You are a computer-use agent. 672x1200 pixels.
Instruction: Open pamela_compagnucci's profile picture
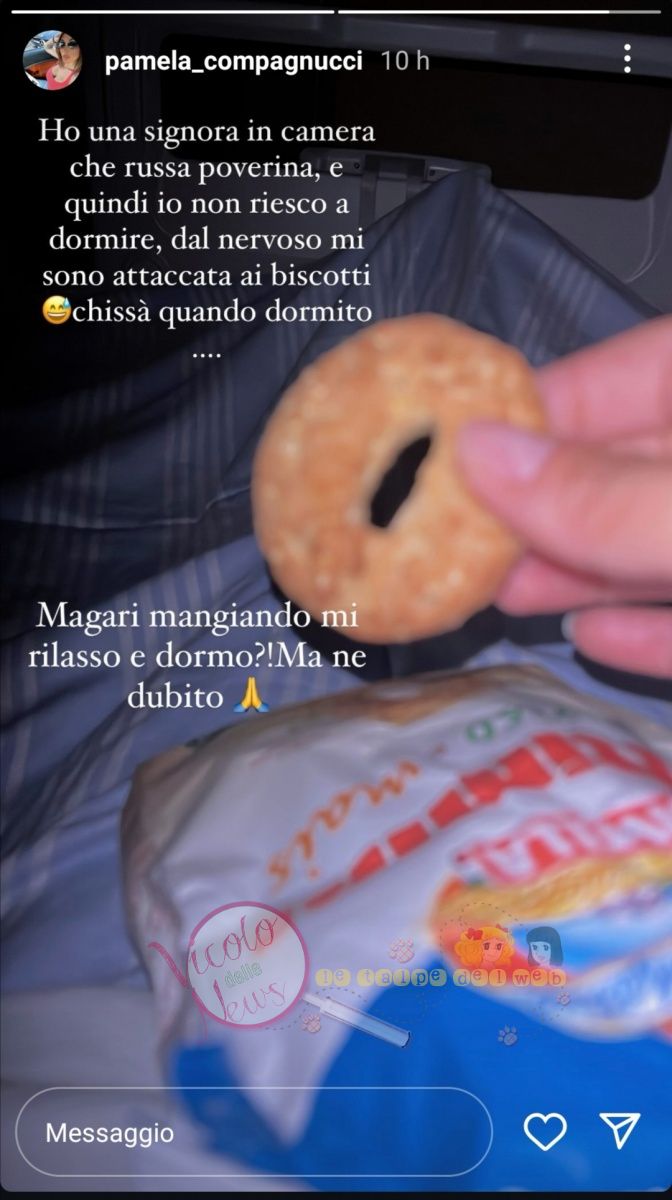point(52,60)
